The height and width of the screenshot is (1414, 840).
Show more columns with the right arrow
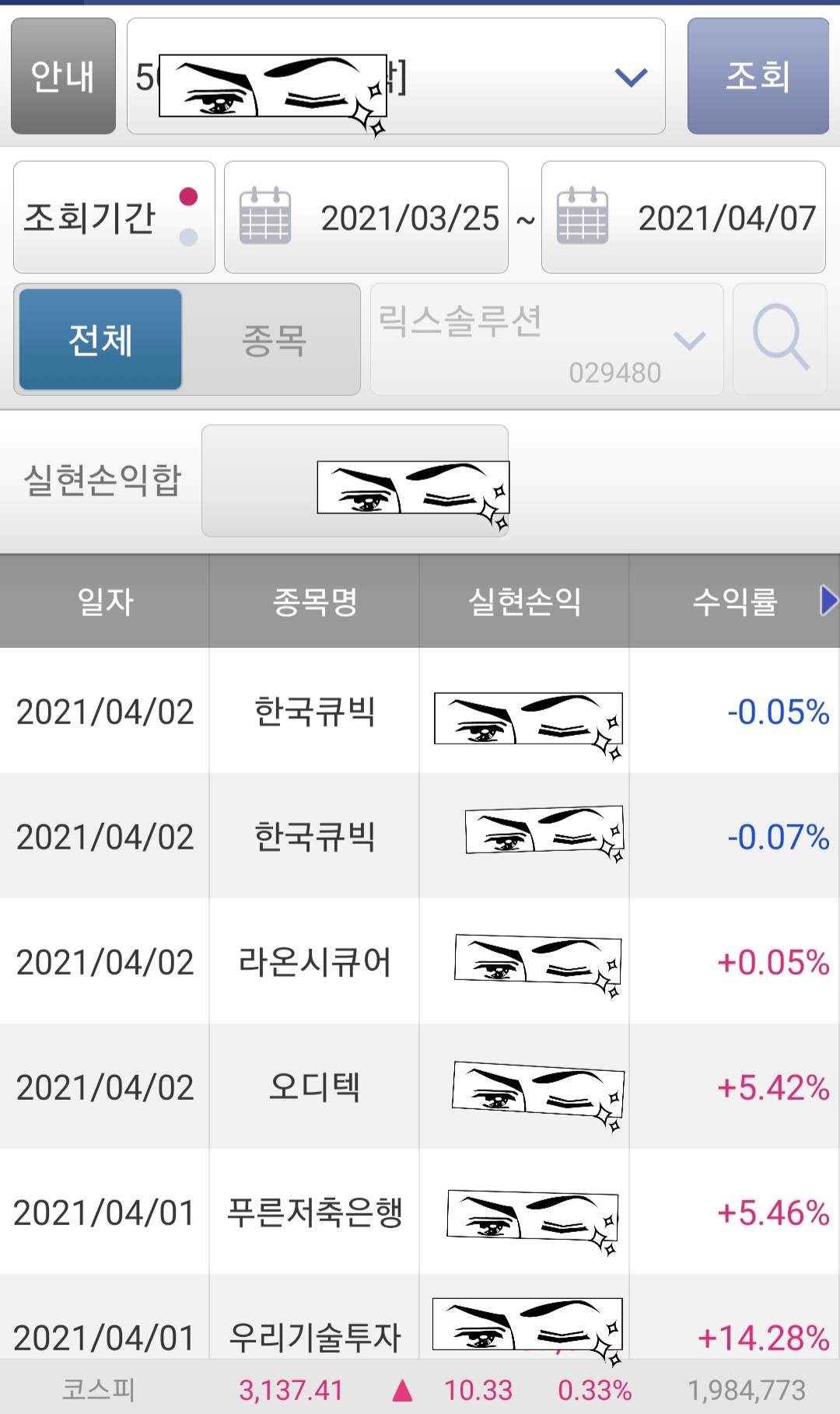pos(829,600)
